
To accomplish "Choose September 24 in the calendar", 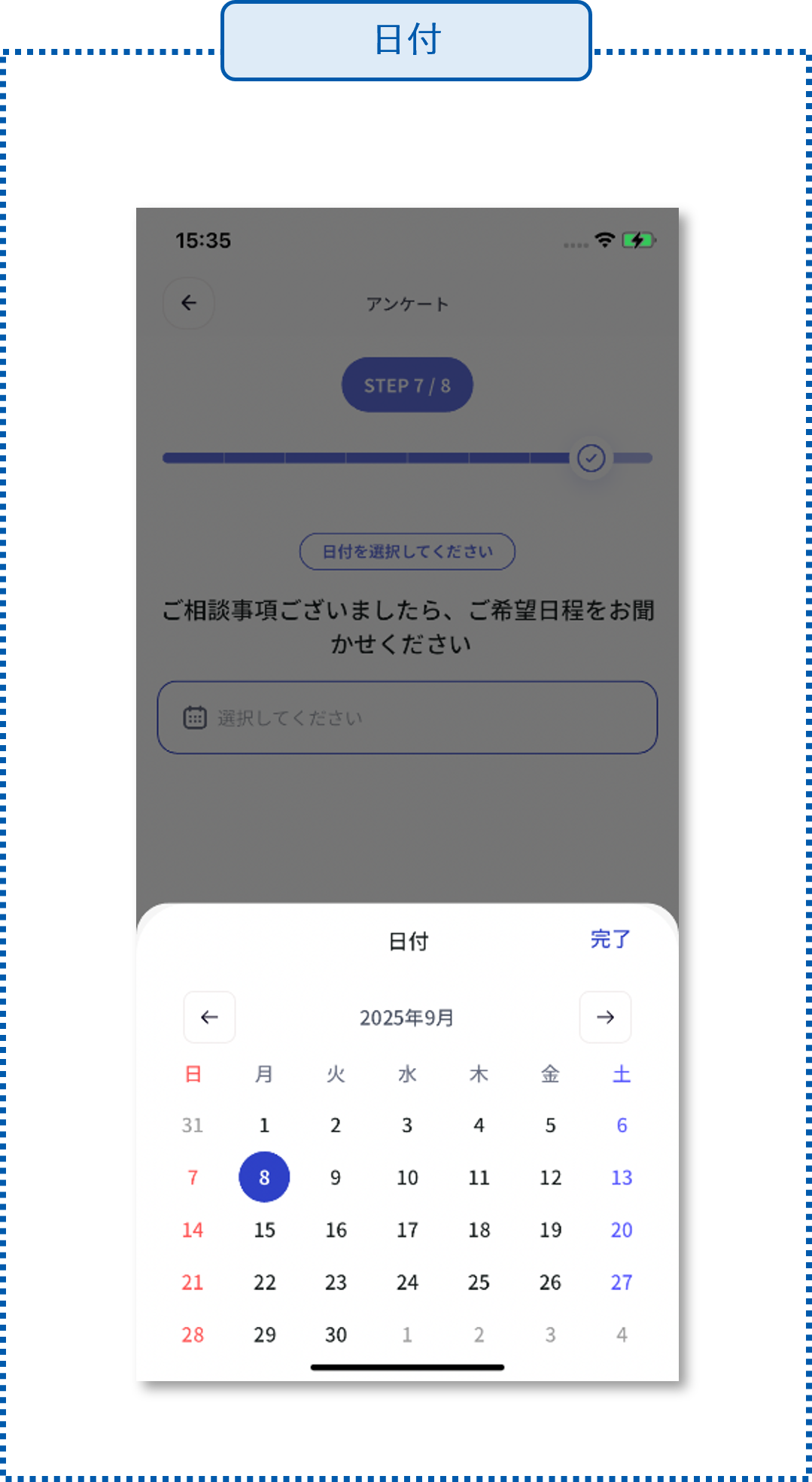I will [x=407, y=1283].
